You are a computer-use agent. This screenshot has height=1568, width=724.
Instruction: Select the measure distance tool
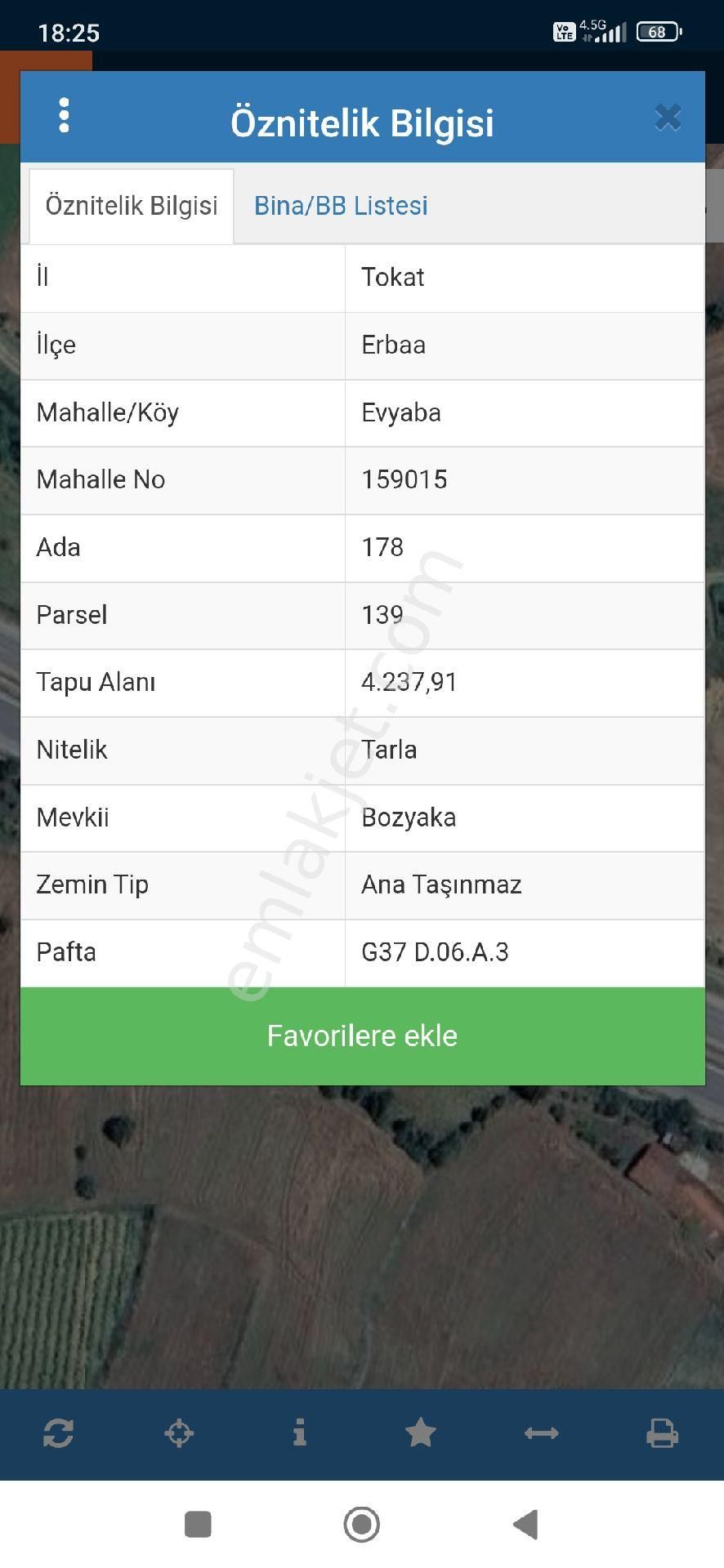pos(542,1433)
